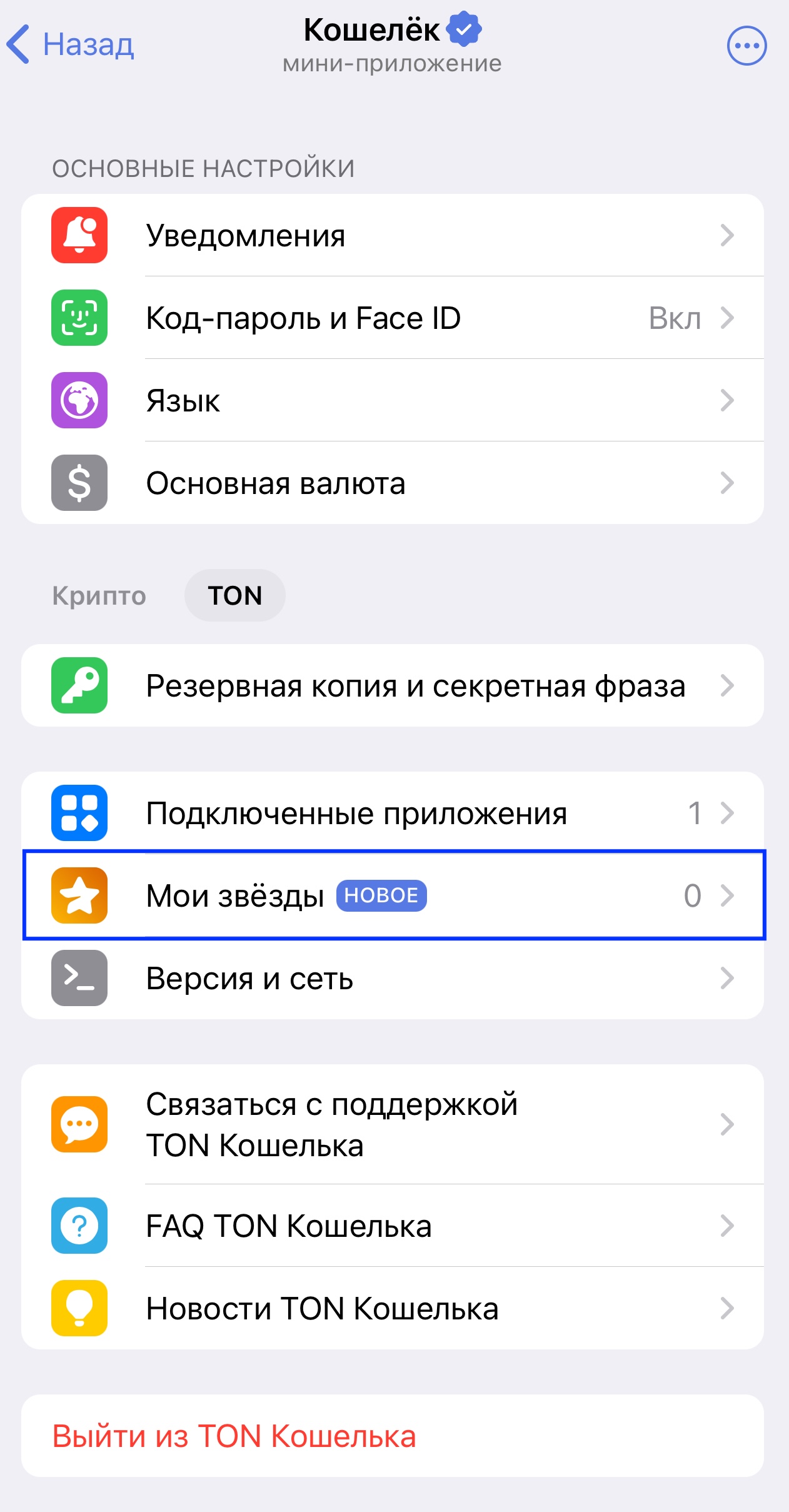Open FAQ TON Кошелька
The width and height of the screenshot is (789, 1512).
[x=393, y=1226]
